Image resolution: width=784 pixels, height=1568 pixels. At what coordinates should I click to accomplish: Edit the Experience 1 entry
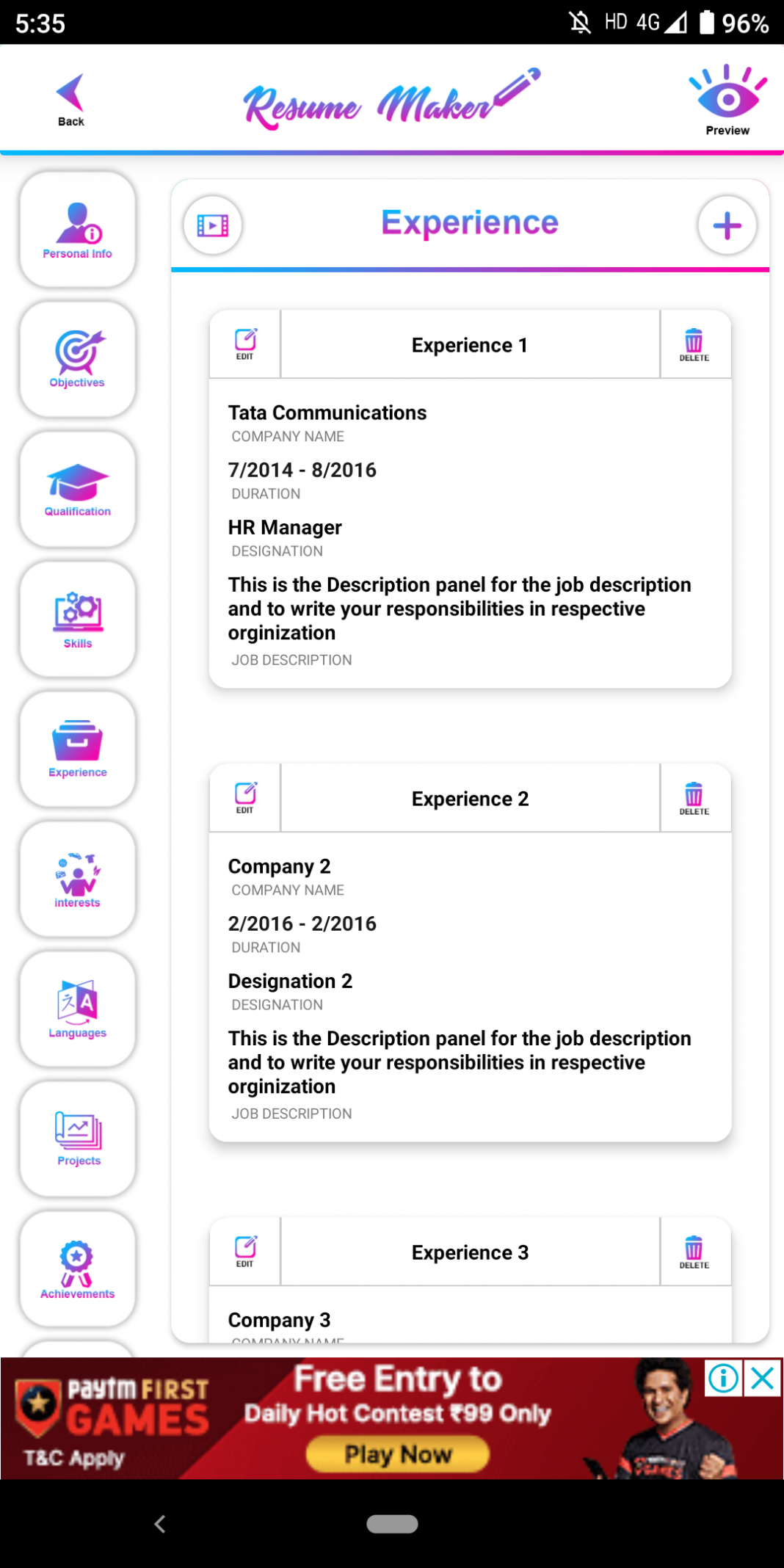coord(245,344)
